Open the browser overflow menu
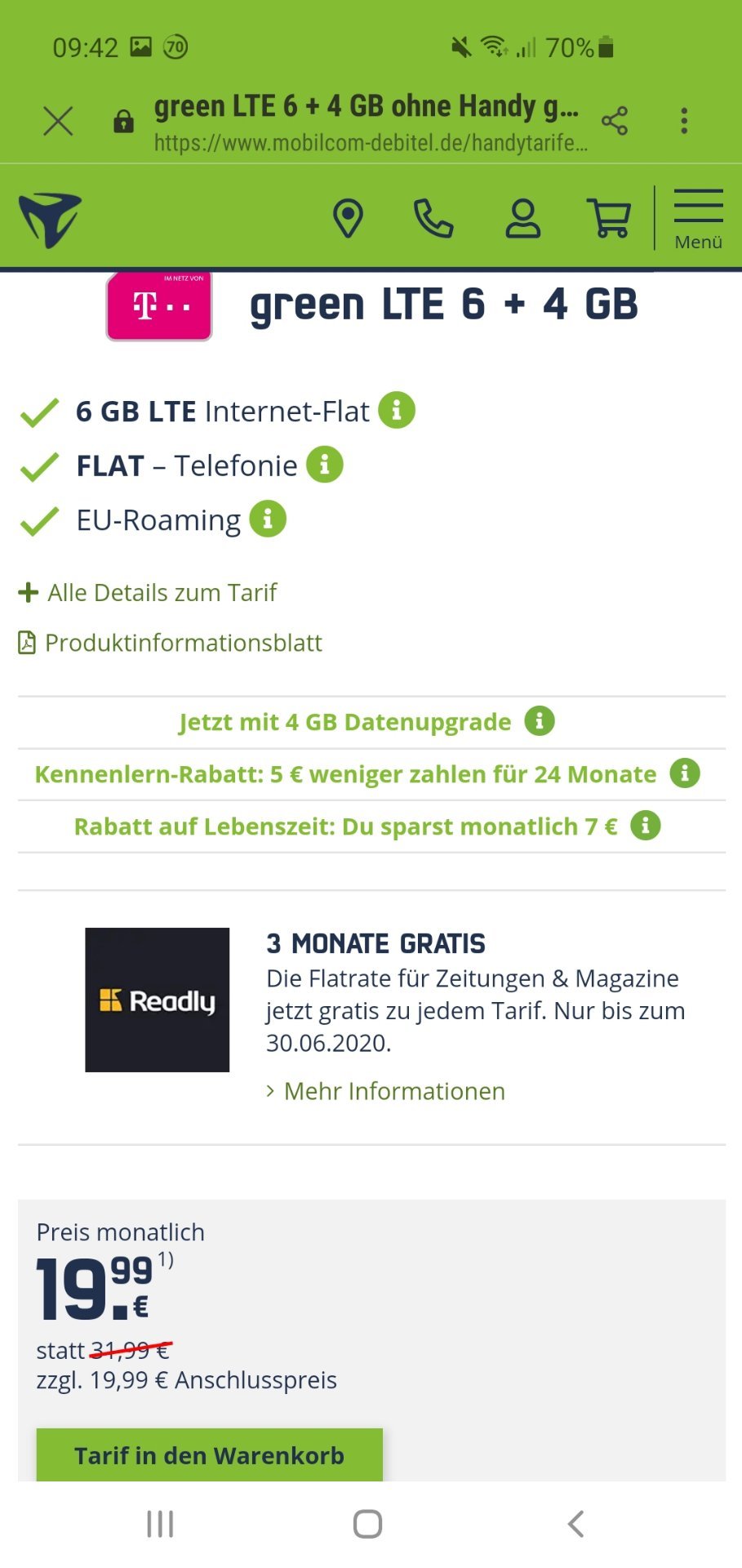The width and height of the screenshot is (742, 1568). [684, 121]
